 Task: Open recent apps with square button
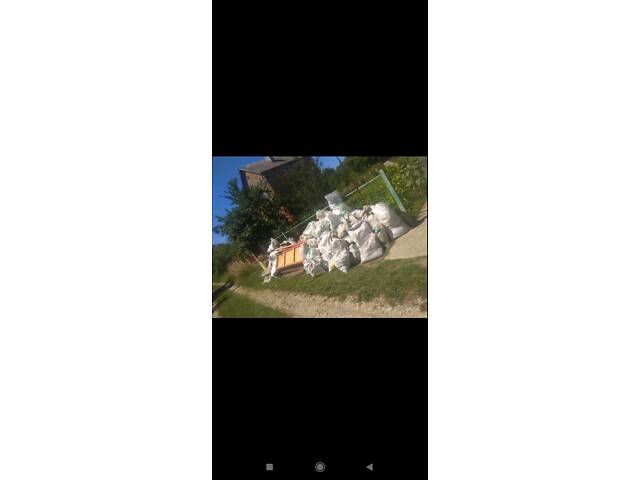(270, 467)
